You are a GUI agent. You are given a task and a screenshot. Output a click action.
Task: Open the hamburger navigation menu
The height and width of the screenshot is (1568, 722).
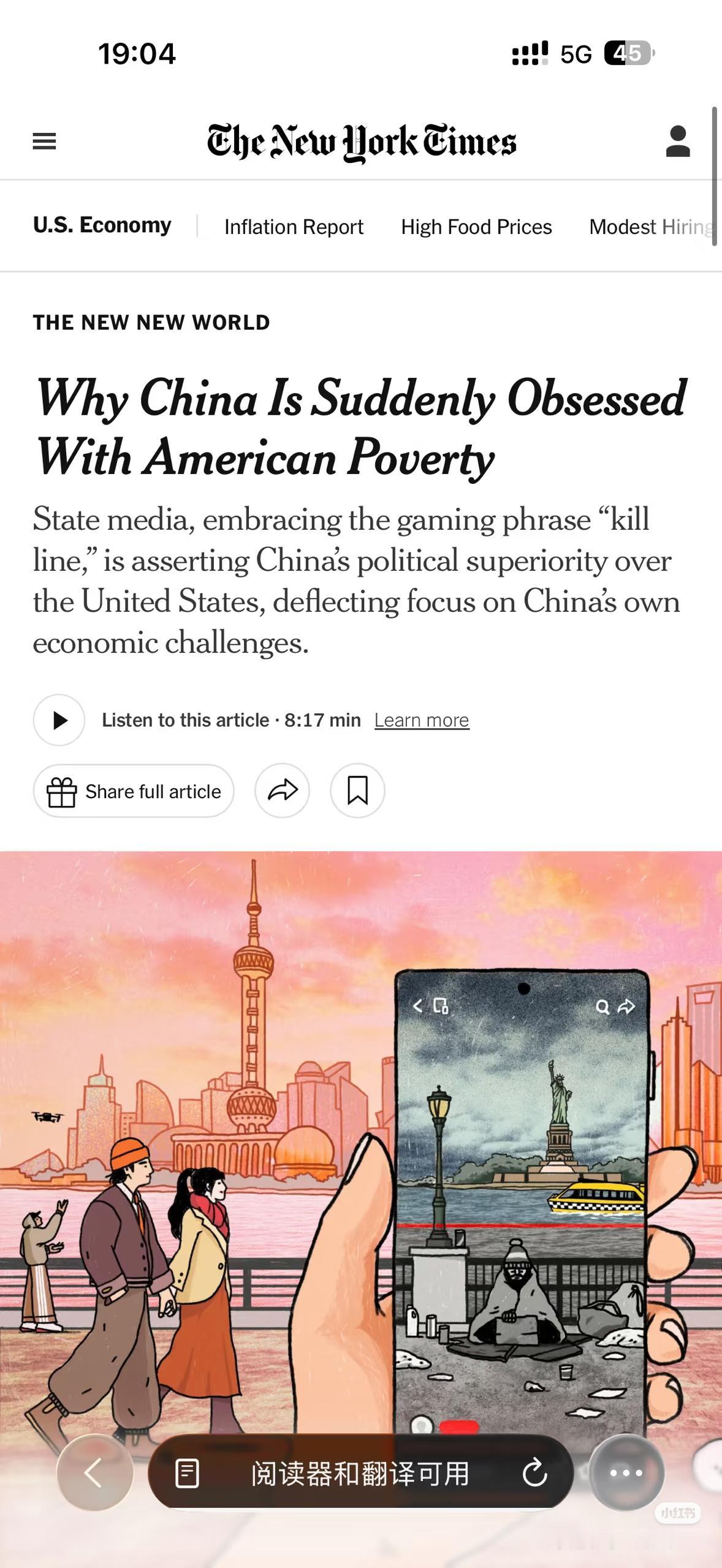pos(44,141)
